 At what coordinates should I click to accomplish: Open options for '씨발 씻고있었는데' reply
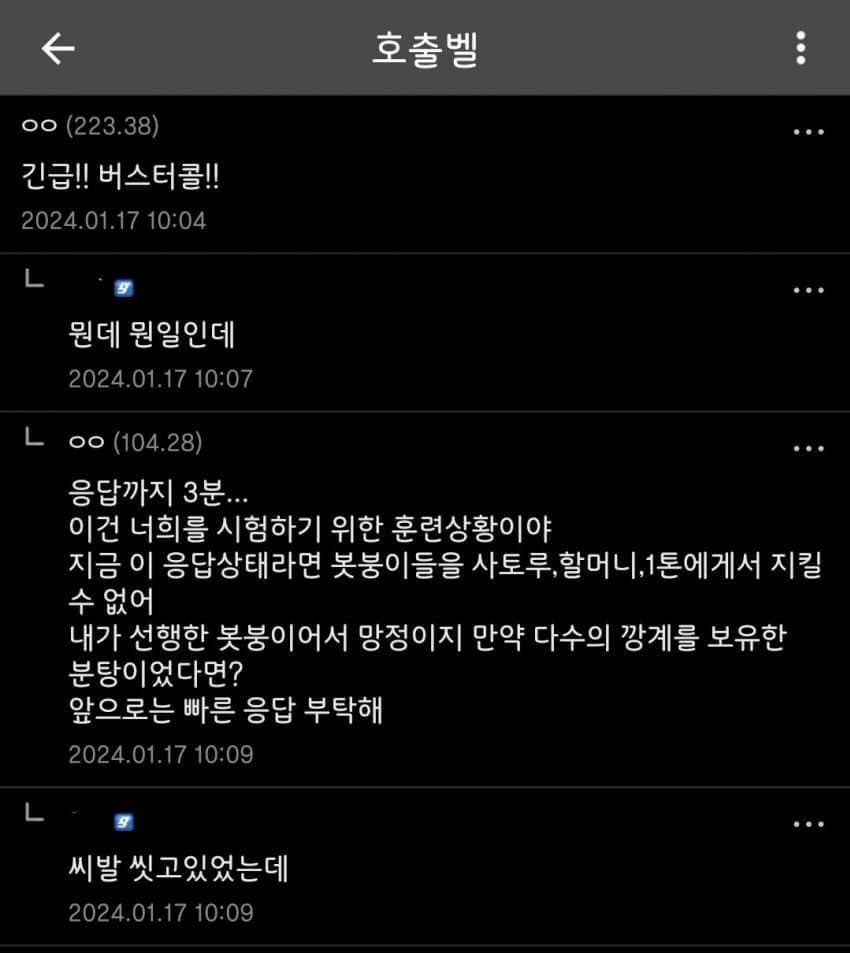(x=808, y=825)
